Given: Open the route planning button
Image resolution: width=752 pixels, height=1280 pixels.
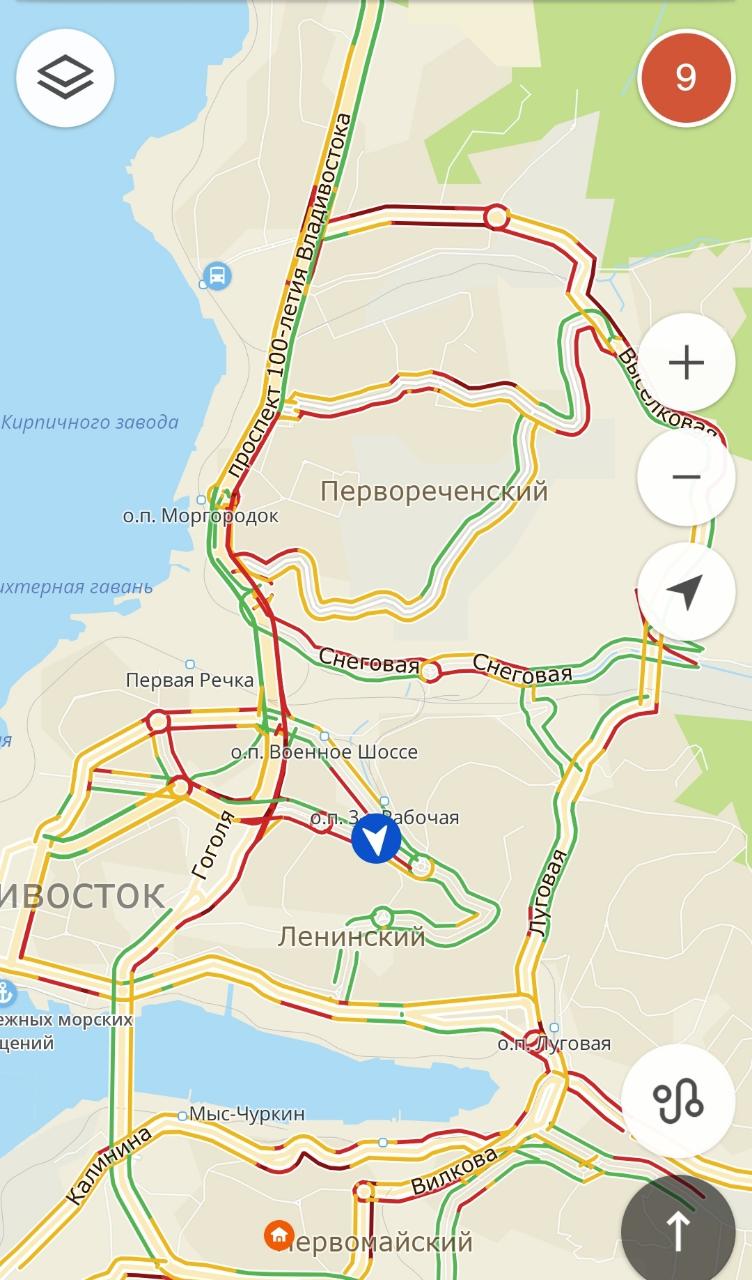Looking at the screenshot, I should click(679, 1101).
